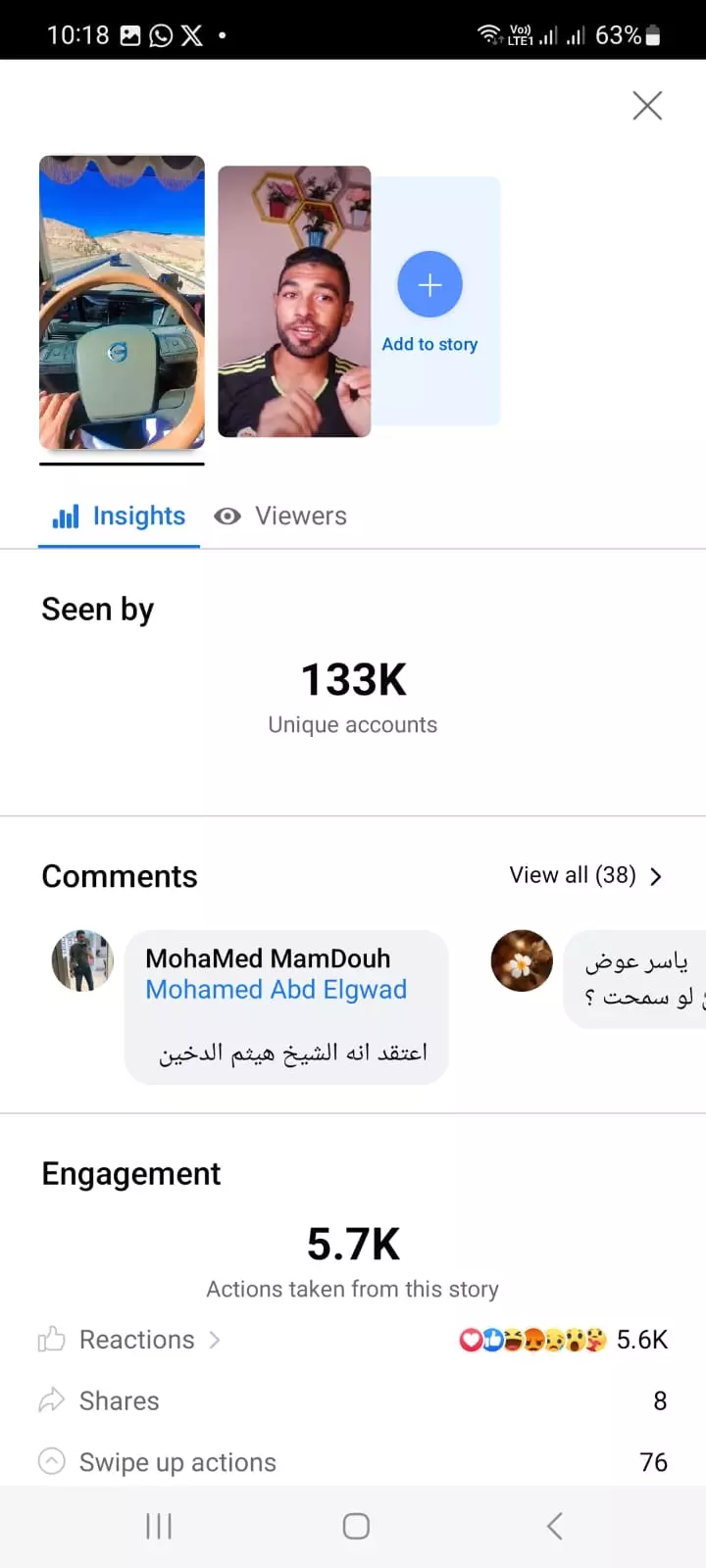Image resolution: width=706 pixels, height=1568 pixels.
Task: Switch to the Insights tab
Action: tap(138, 515)
